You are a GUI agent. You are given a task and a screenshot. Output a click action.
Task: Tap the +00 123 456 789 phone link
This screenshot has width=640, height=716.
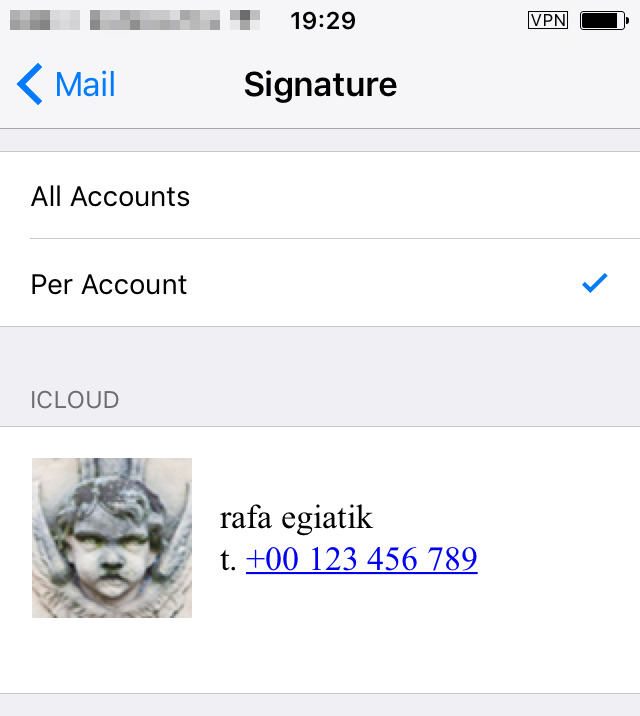tap(362, 558)
